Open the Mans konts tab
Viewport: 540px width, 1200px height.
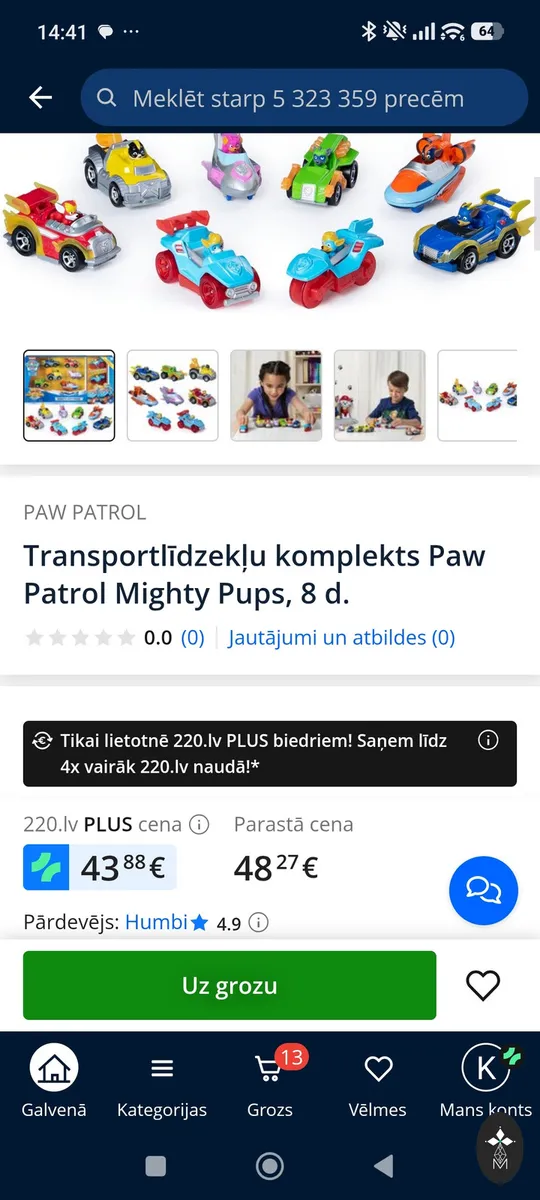pyautogui.click(x=486, y=1082)
